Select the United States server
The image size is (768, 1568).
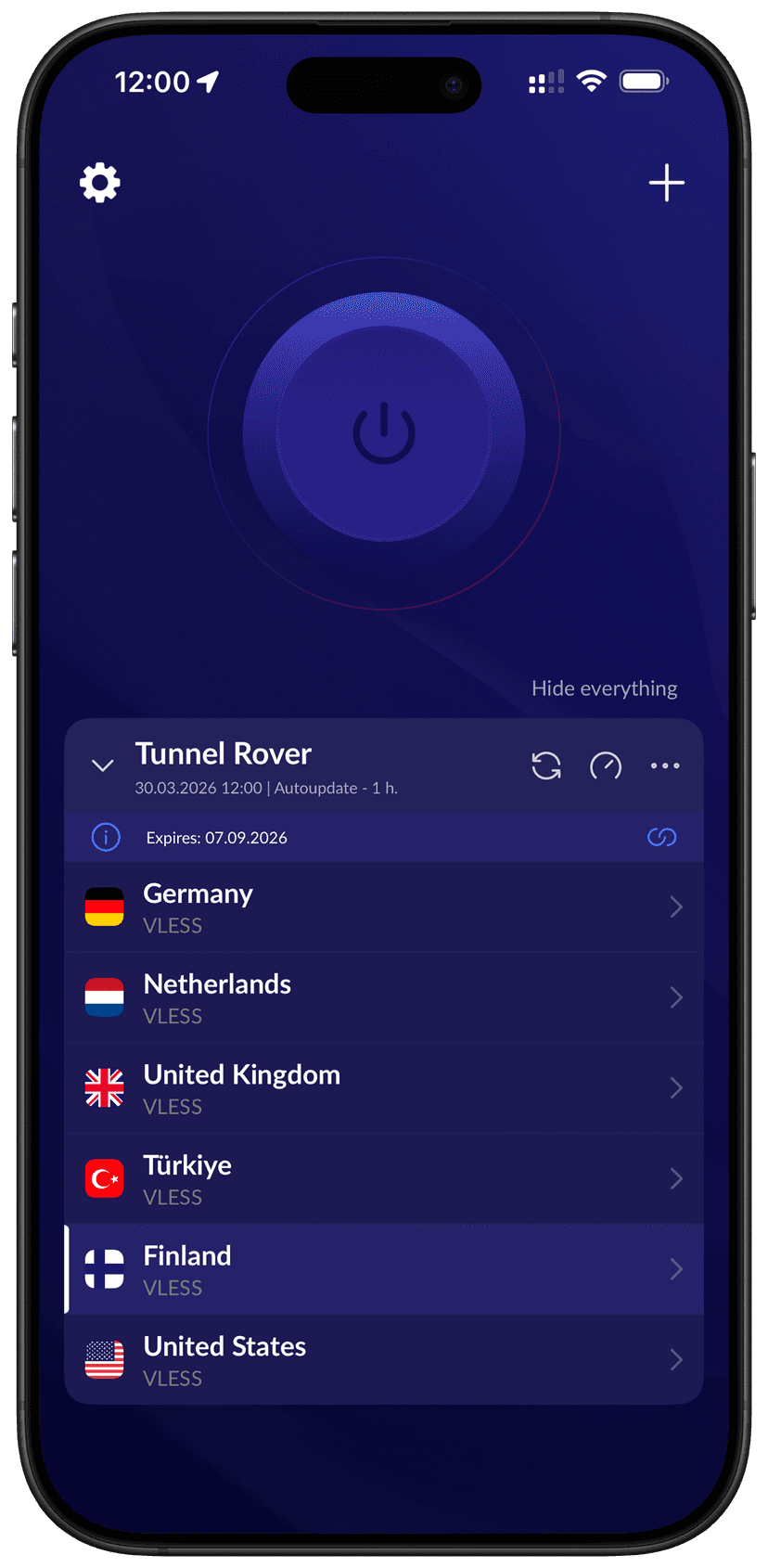coord(371,1359)
